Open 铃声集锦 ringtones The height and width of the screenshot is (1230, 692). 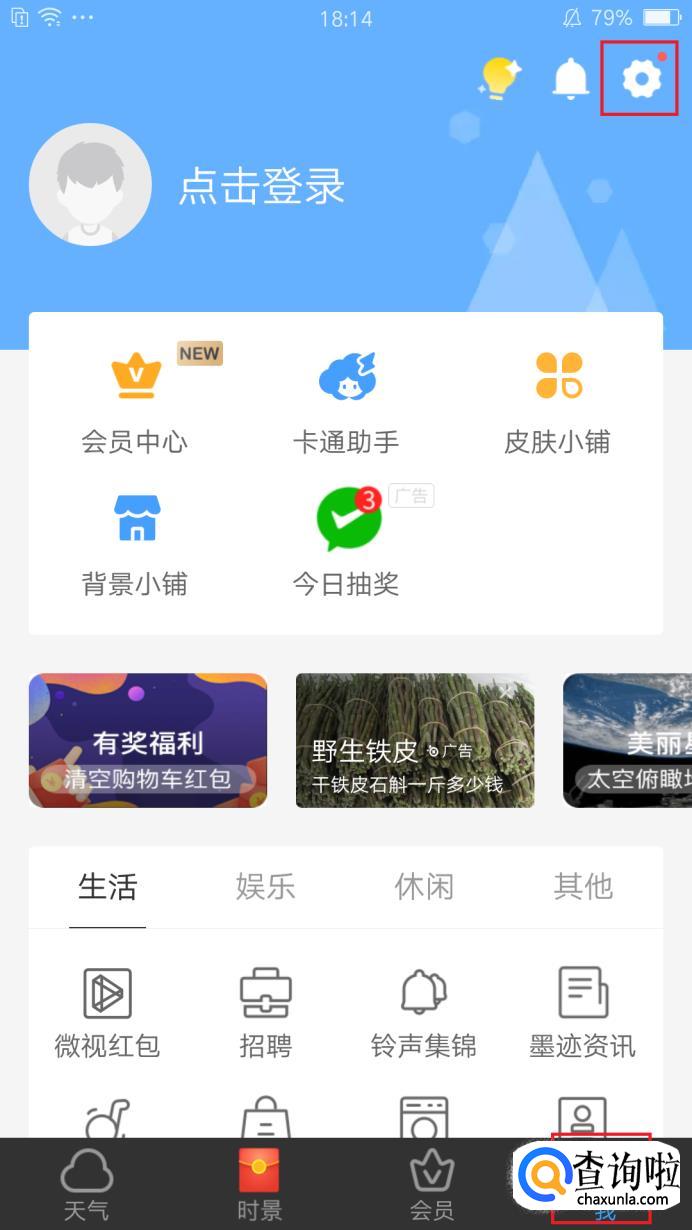pyautogui.click(x=424, y=1012)
